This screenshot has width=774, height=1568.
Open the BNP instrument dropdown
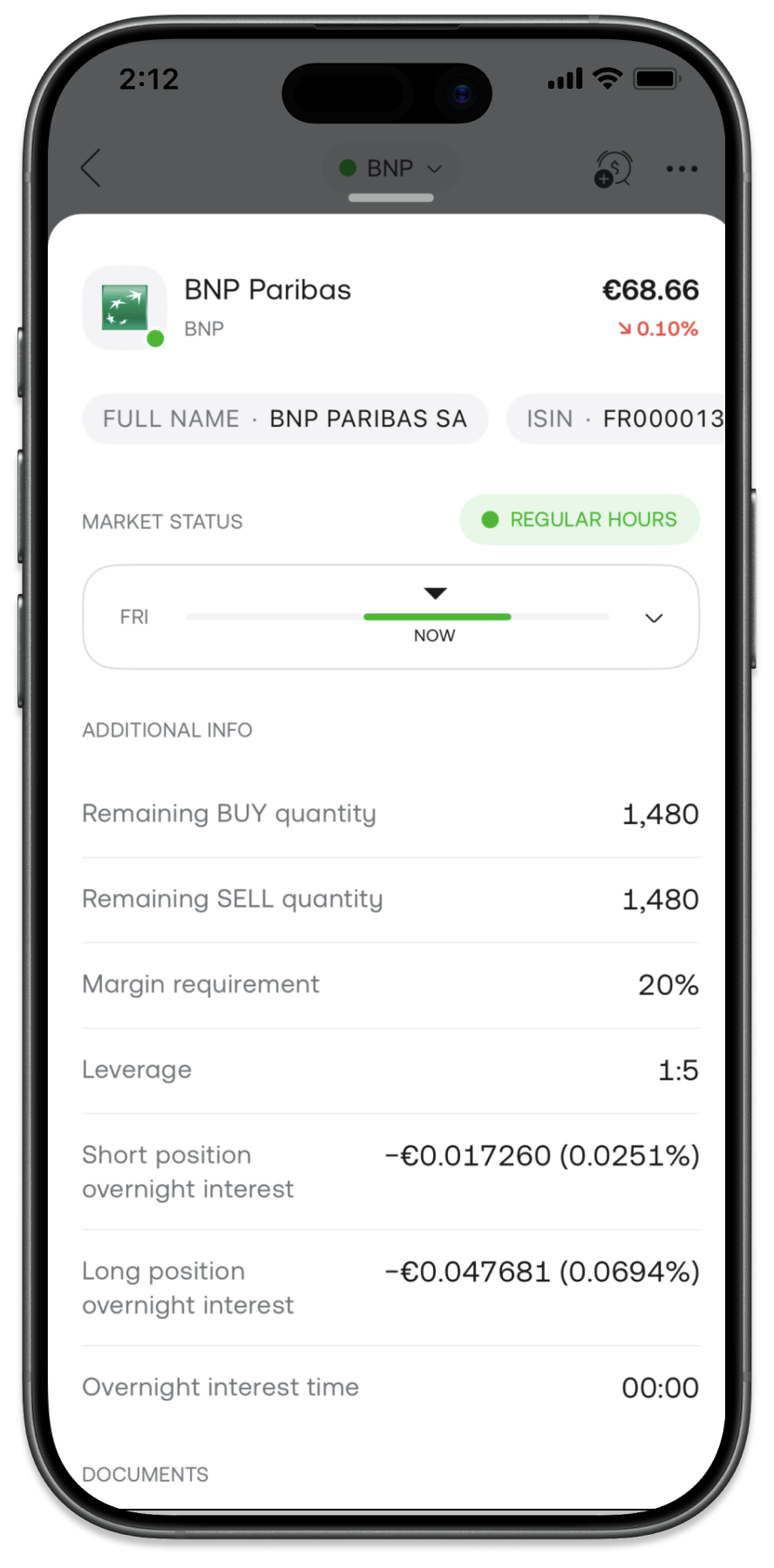coord(390,168)
